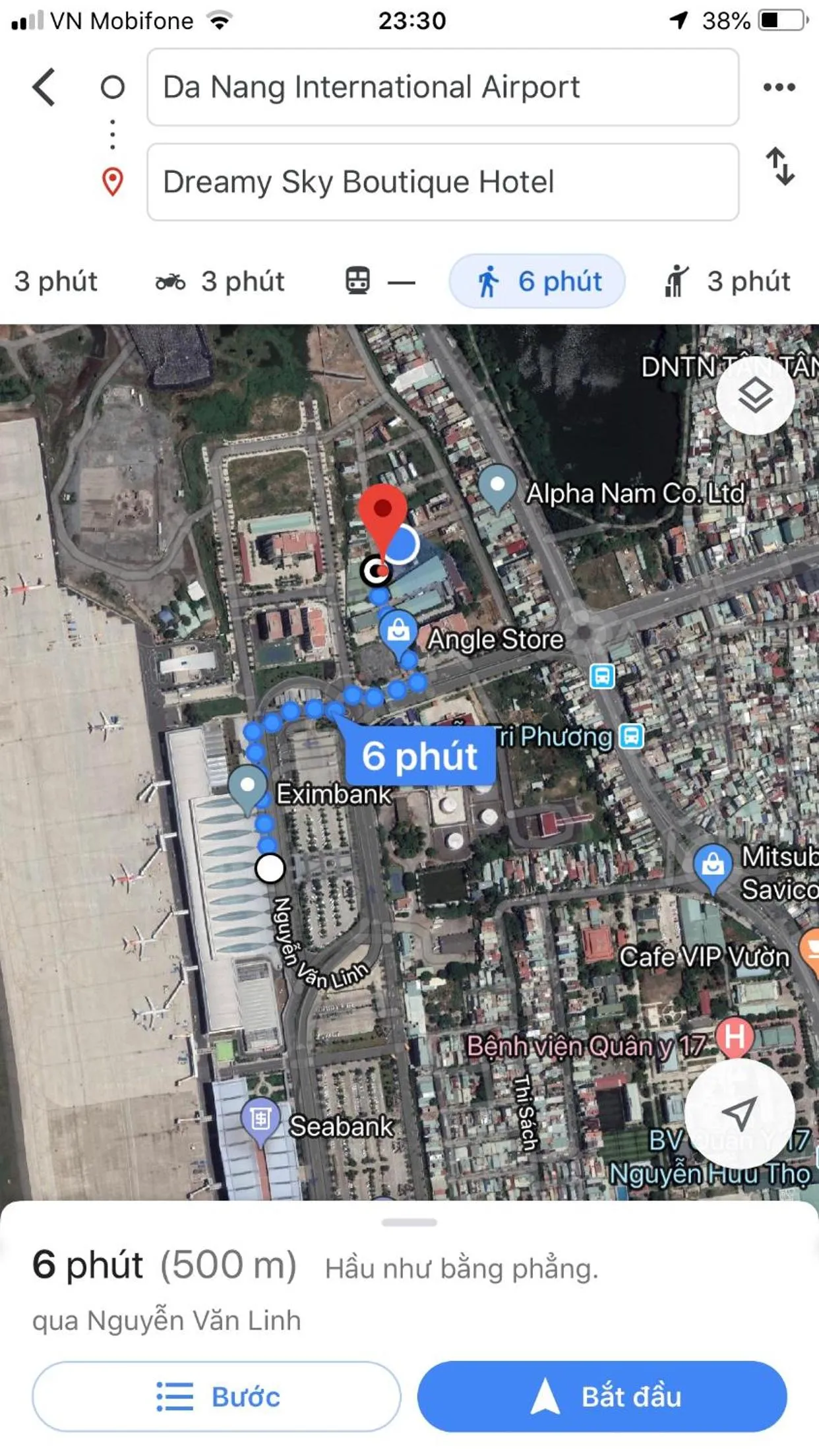819x1456 pixels.
Task: Switch to ride-hailing 3 phút mode
Action: point(727,282)
